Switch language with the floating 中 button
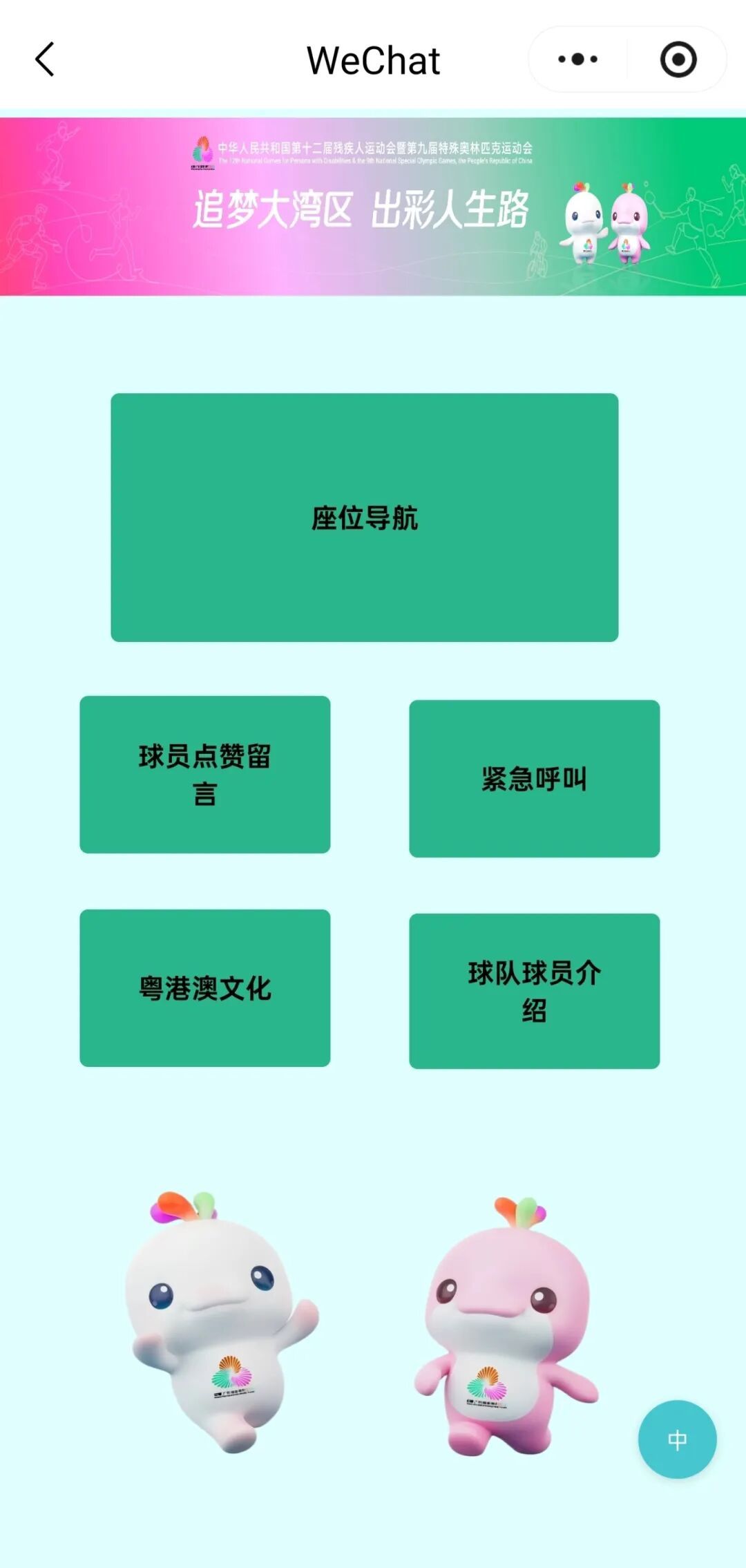Viewport: 746px width, 1568px height. pos(677,1439)
